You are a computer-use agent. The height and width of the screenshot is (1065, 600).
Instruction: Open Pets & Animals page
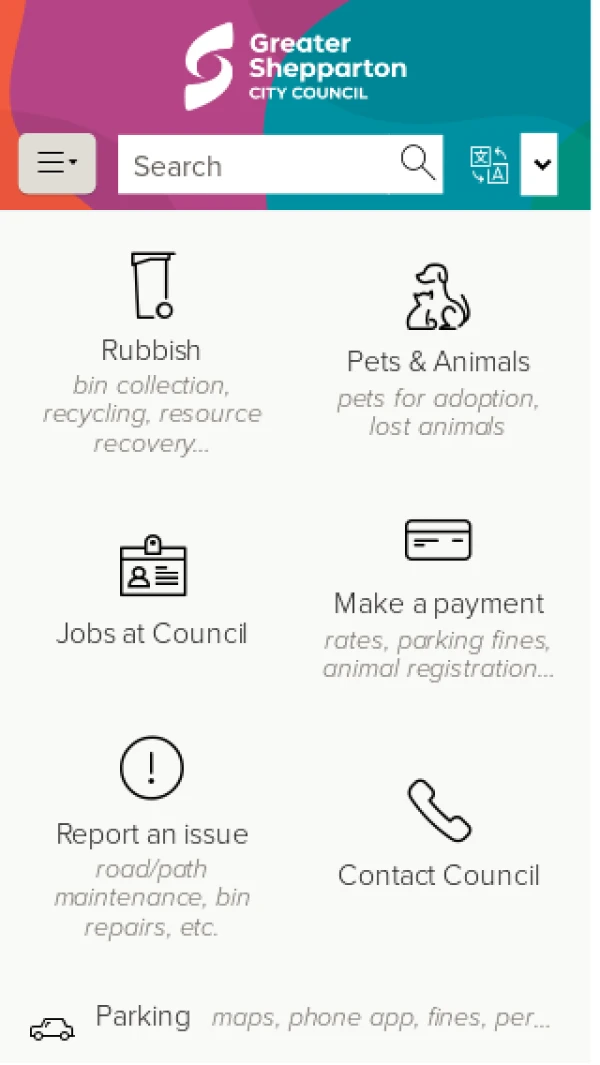[438, 360]
